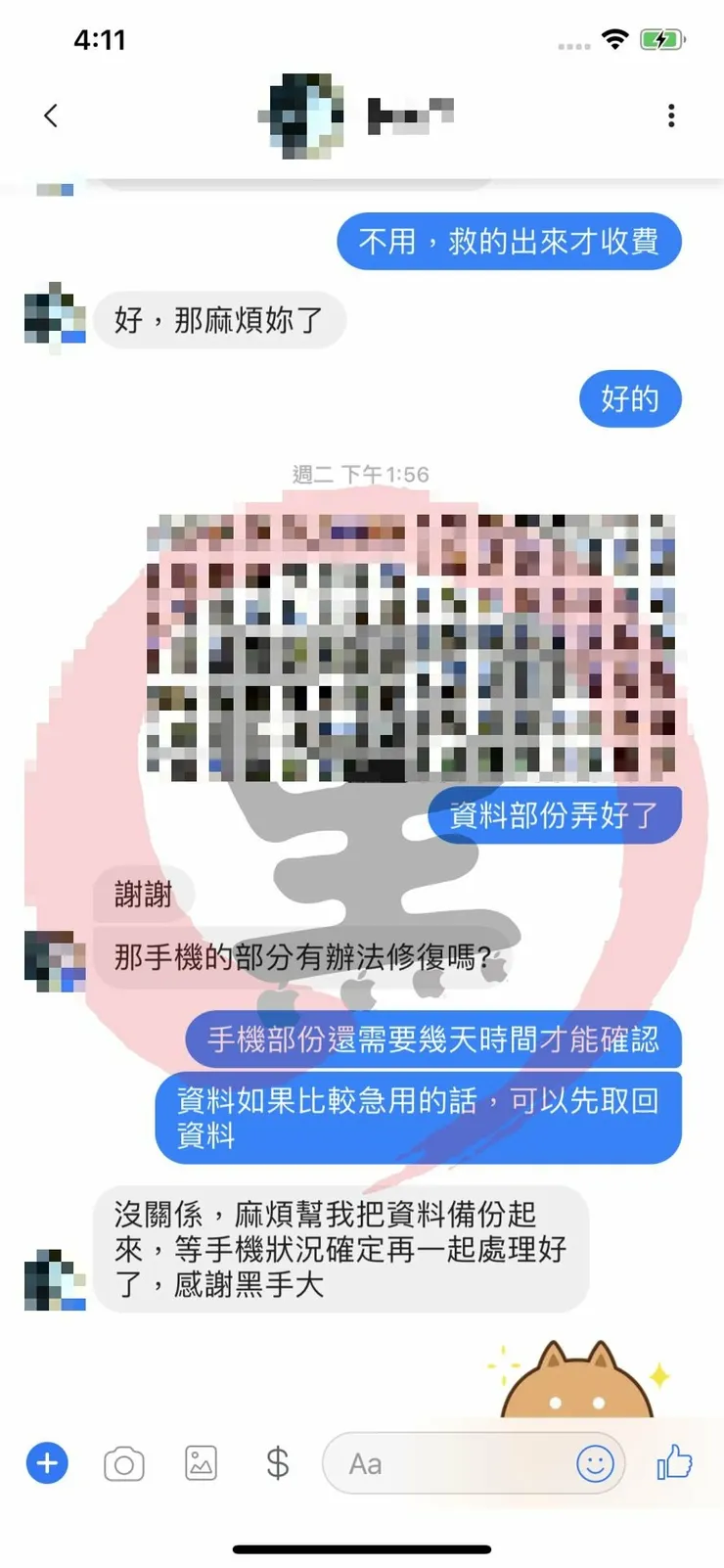This screenshot has height=1568, width=724.
Task: Open payments with the dollar sign icon
Action: point(277,1463)
